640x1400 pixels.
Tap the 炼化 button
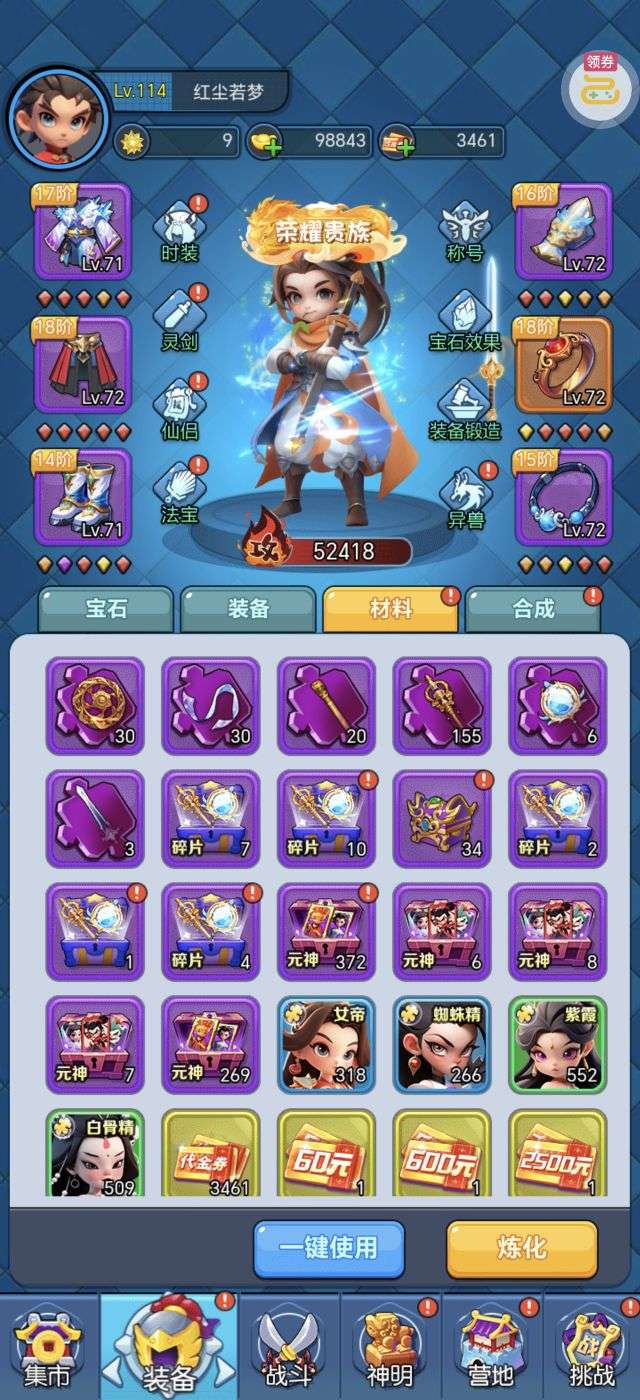coord(520,1248)
